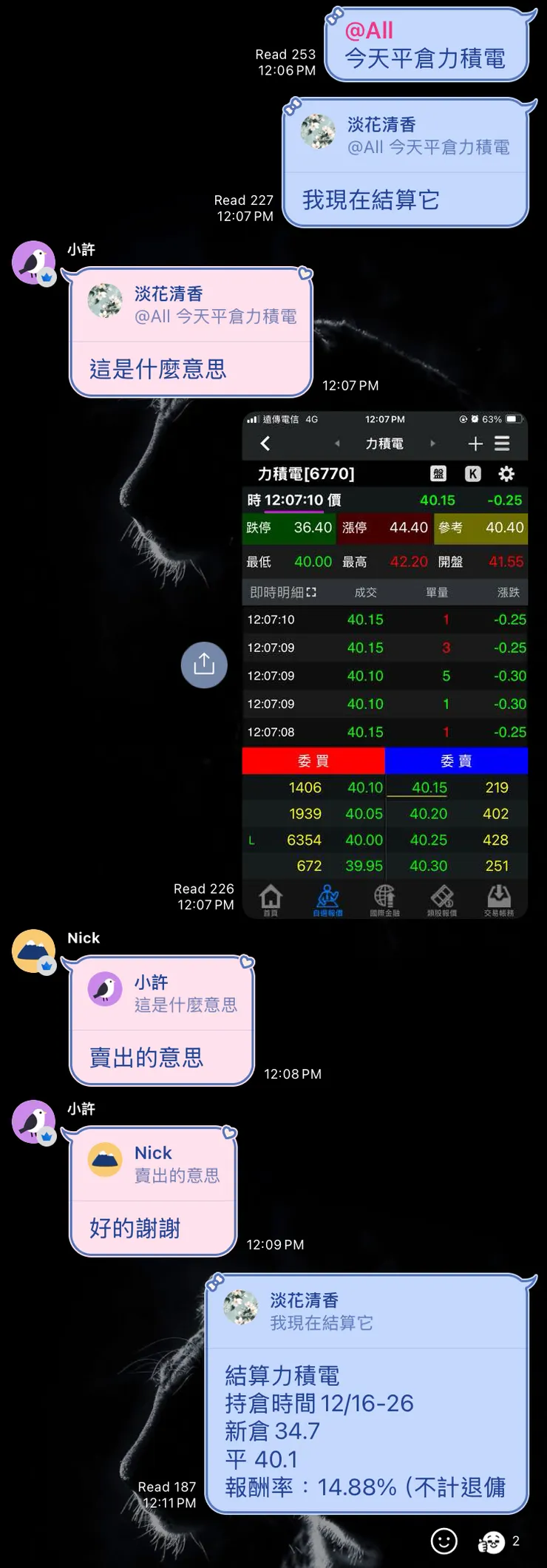The height and width of the screenshot is (1568, 547).
Task: Tap the right chevron to view next stock
Action: (x=433, y=444)
